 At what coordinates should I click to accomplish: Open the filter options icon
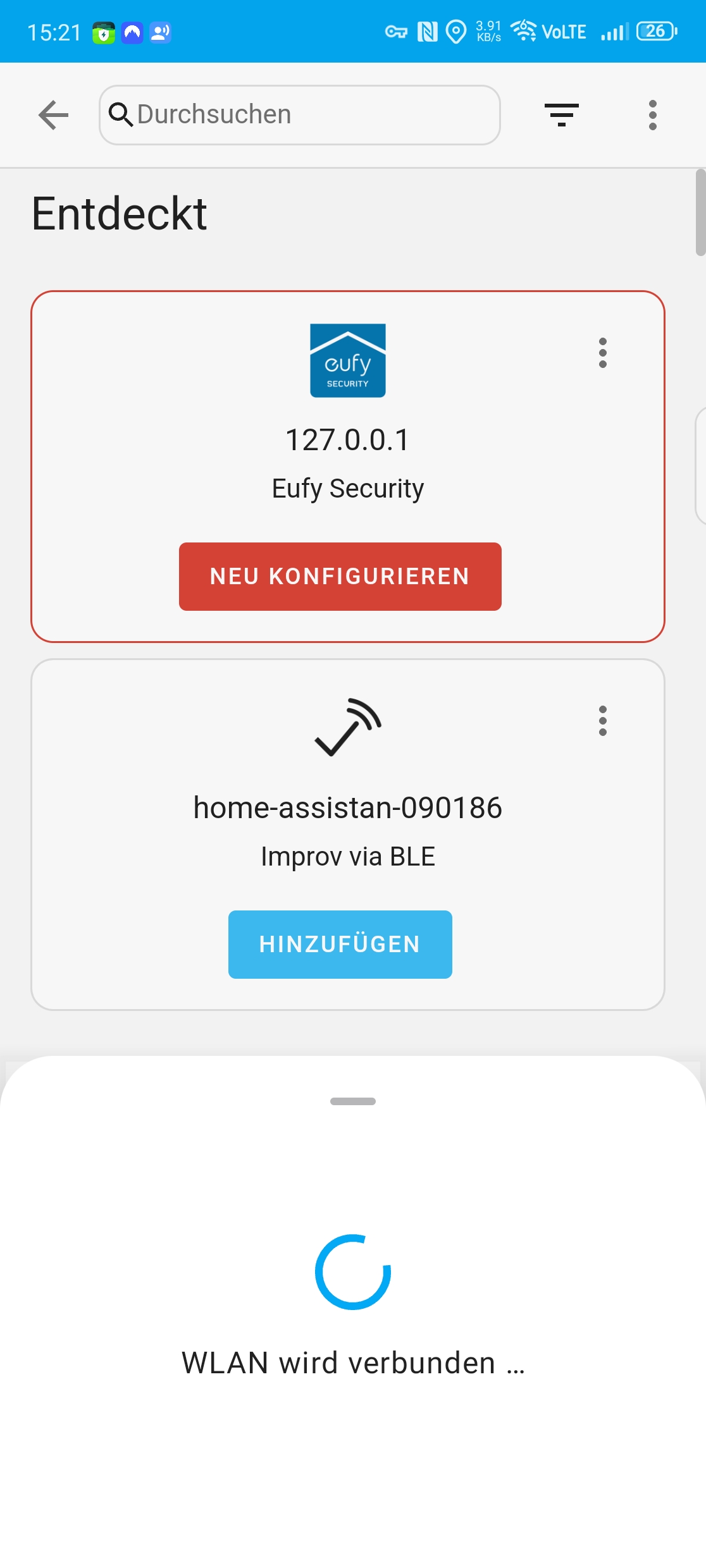(561, 115)
